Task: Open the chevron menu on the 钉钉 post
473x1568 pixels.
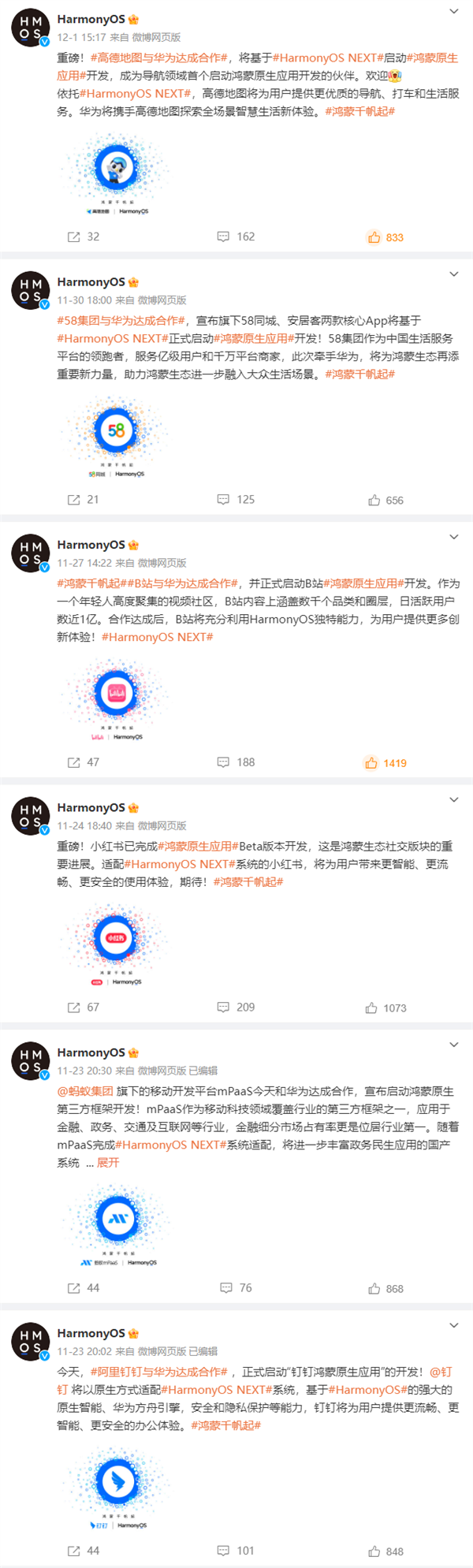Action: 453,1325
